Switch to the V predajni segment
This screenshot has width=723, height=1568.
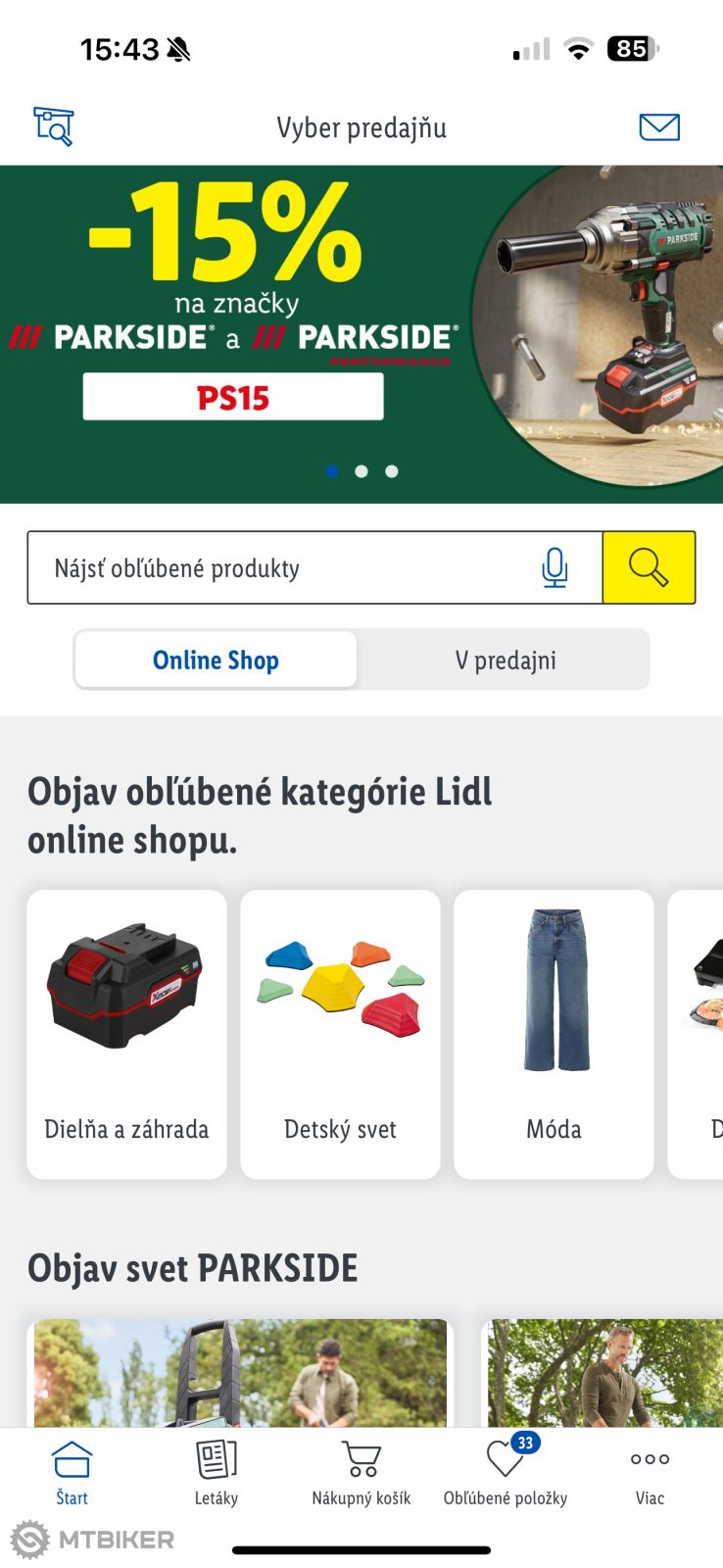[x=505, y=660]
